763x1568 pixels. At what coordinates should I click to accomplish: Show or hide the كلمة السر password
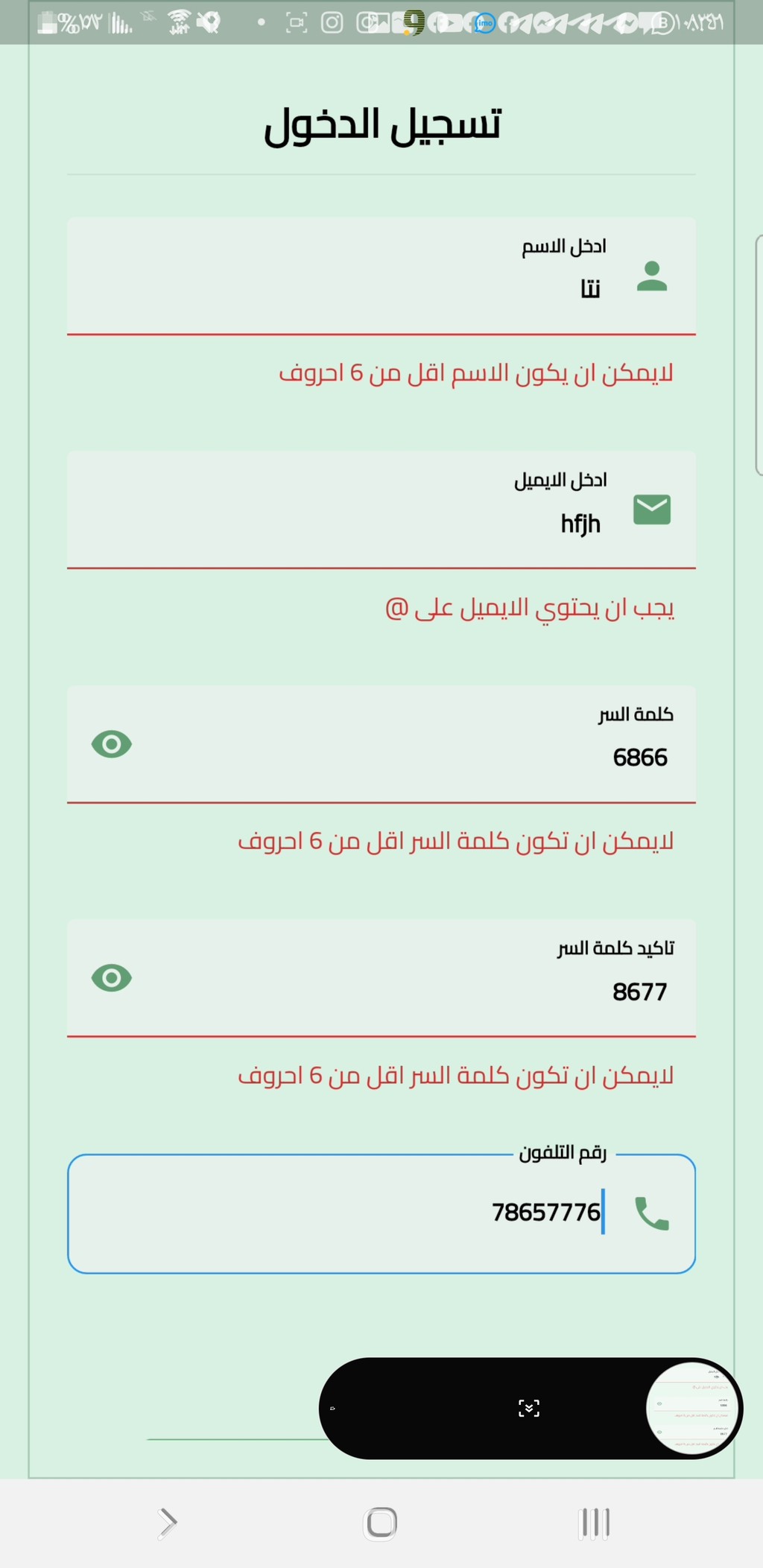[x=112, y=744]
